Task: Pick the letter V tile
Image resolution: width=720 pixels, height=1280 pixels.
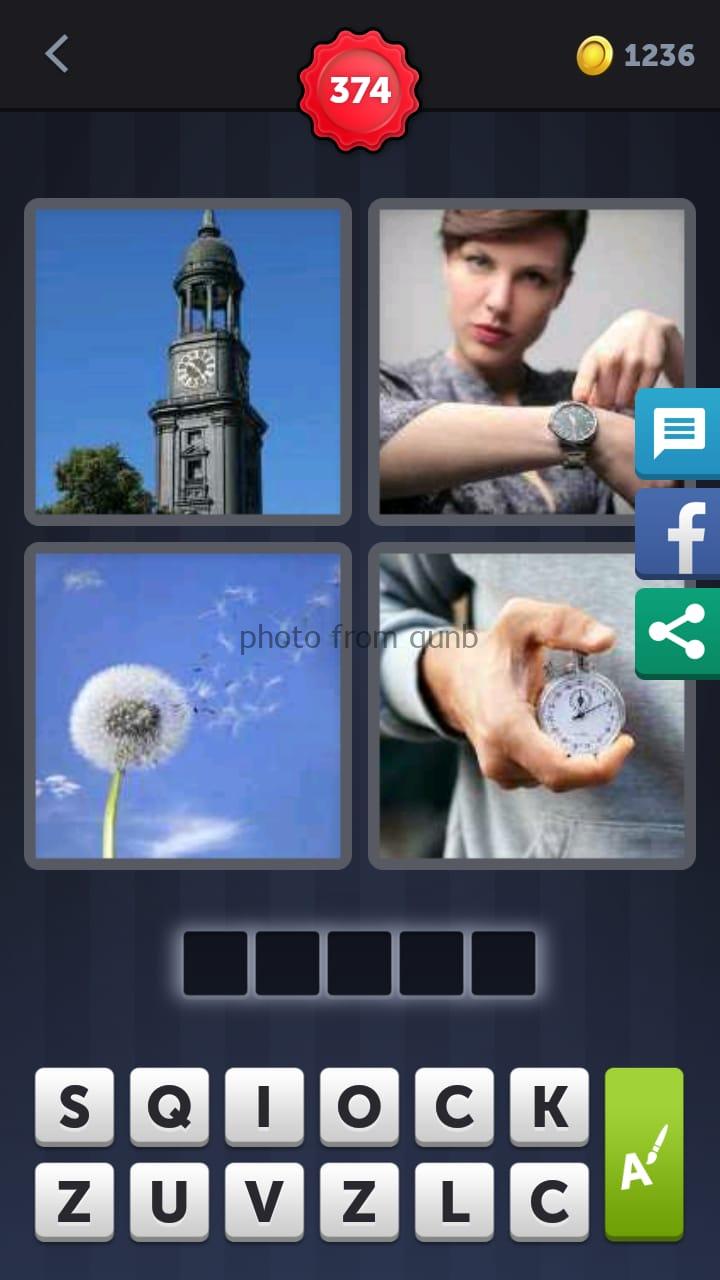Action: click(x=264, y=1201)
